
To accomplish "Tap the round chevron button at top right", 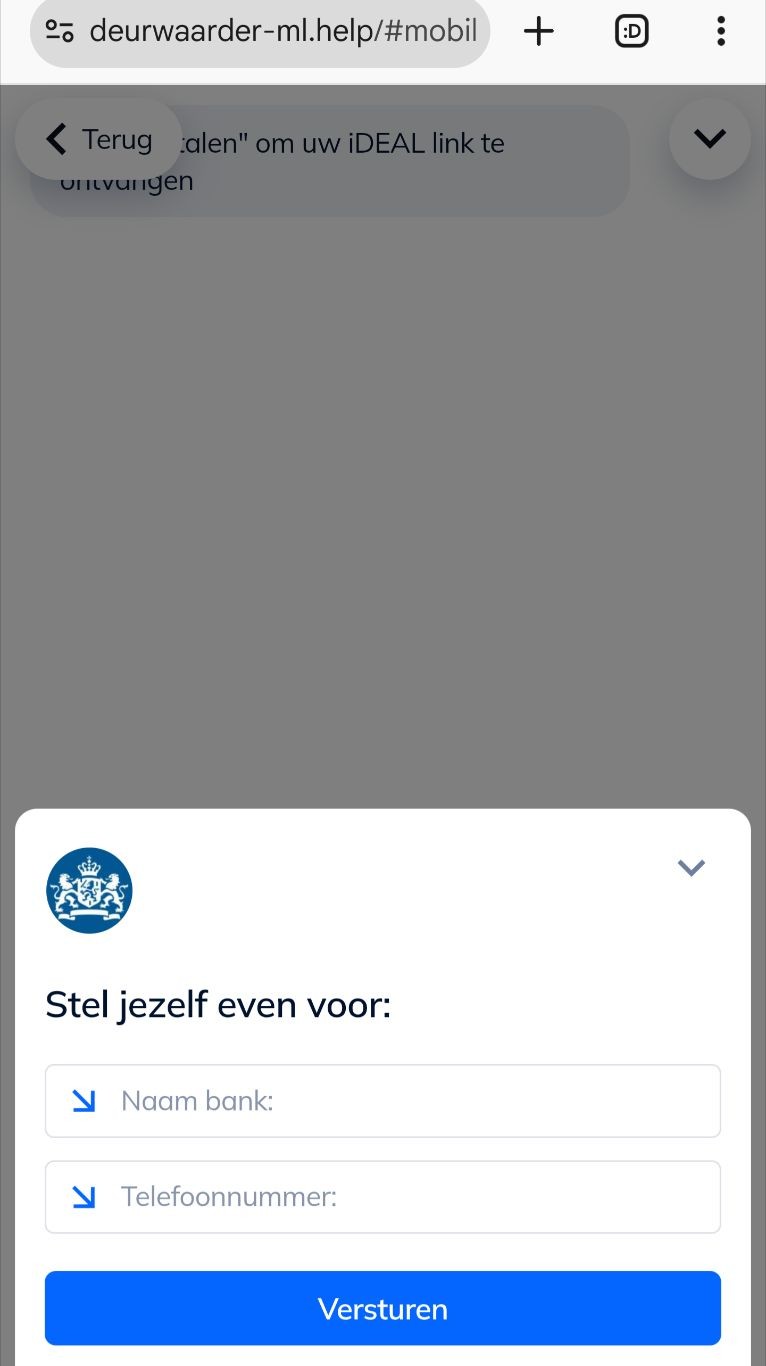I will pyautogui.click(x=710, y=139).
